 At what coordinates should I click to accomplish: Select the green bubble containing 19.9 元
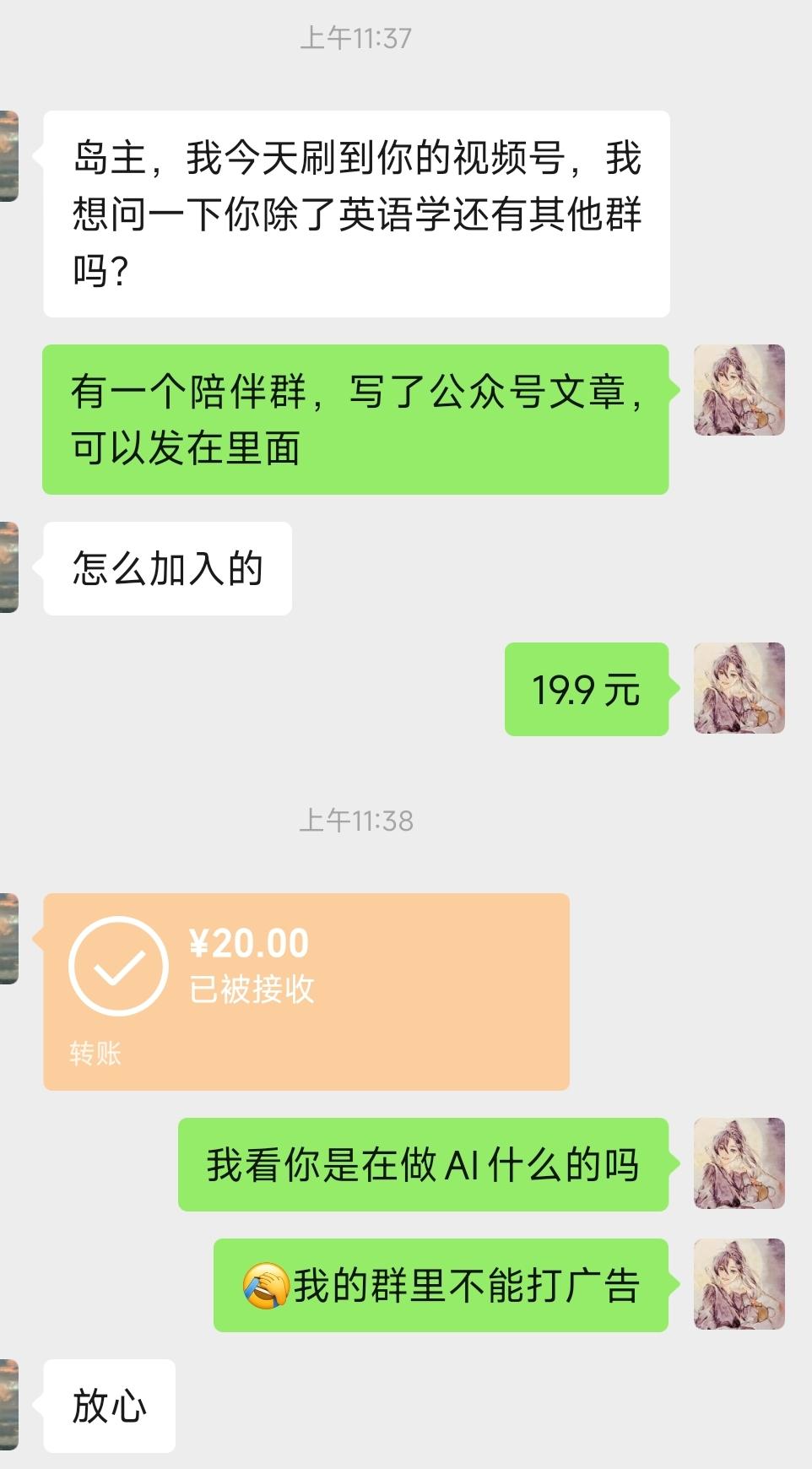coord(584,691)
